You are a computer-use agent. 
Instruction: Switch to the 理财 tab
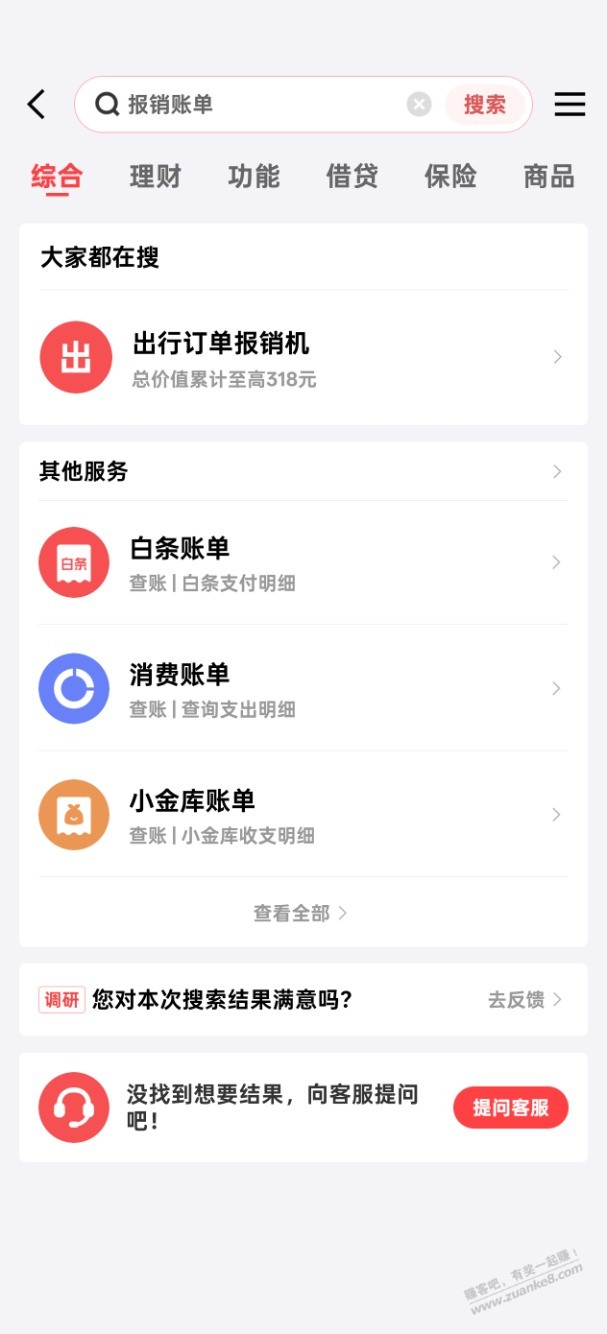(155, 177)
